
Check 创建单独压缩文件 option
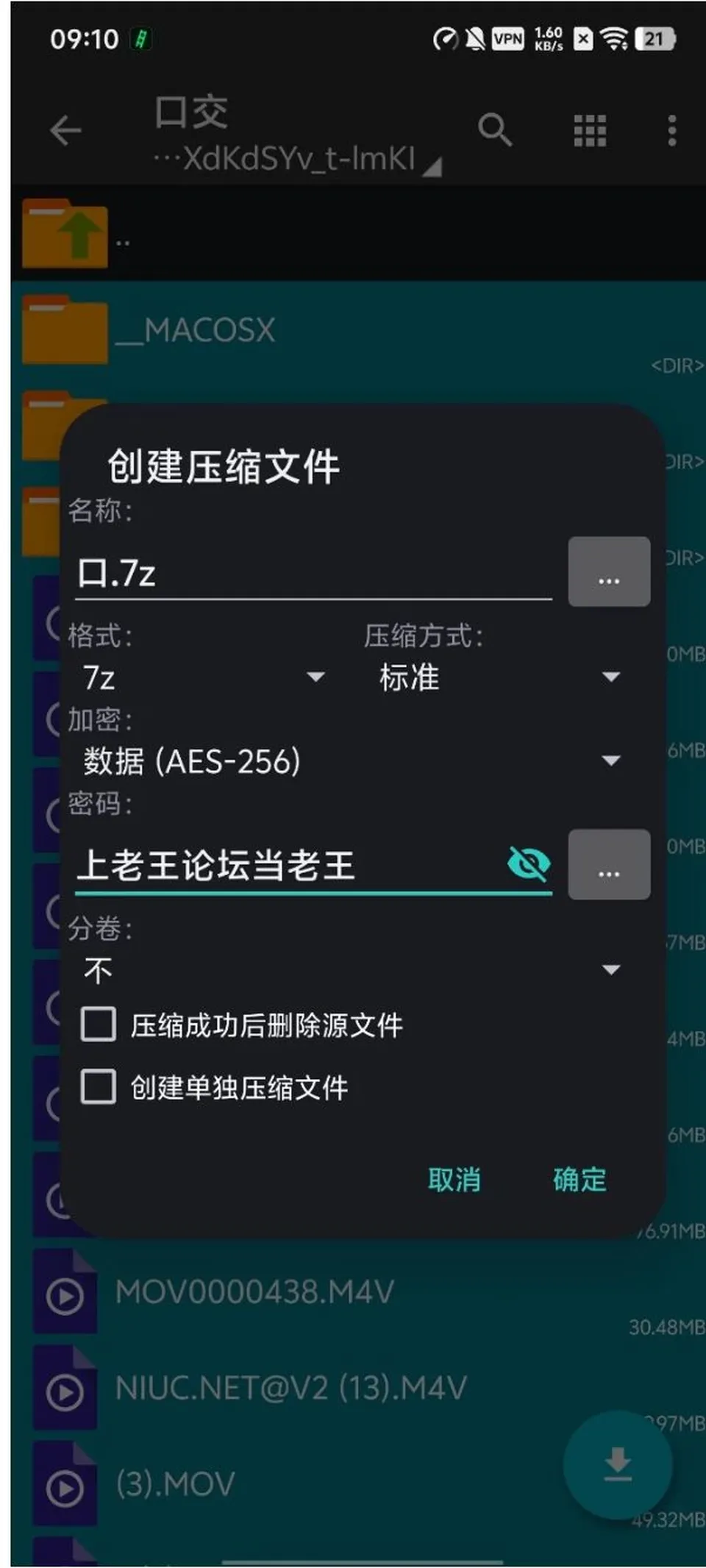tap(215, 1087)
